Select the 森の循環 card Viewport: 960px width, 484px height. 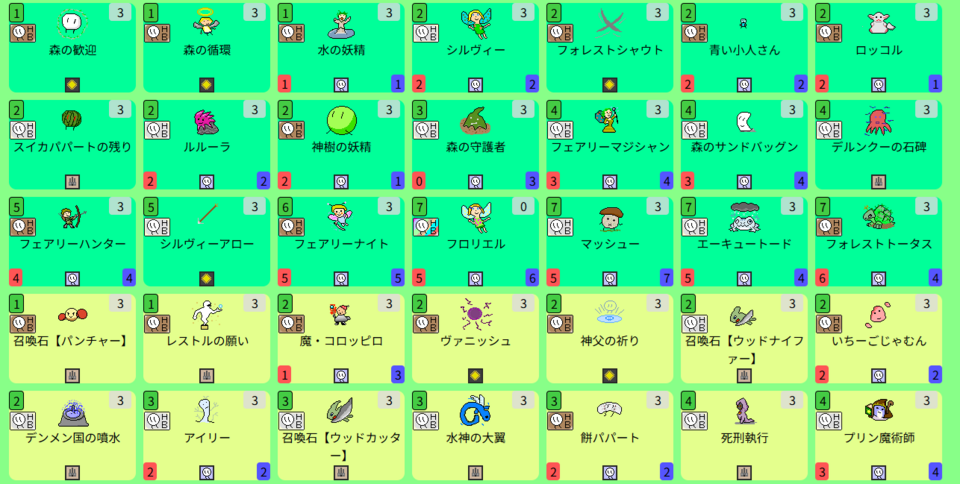[x=206, y=48]
